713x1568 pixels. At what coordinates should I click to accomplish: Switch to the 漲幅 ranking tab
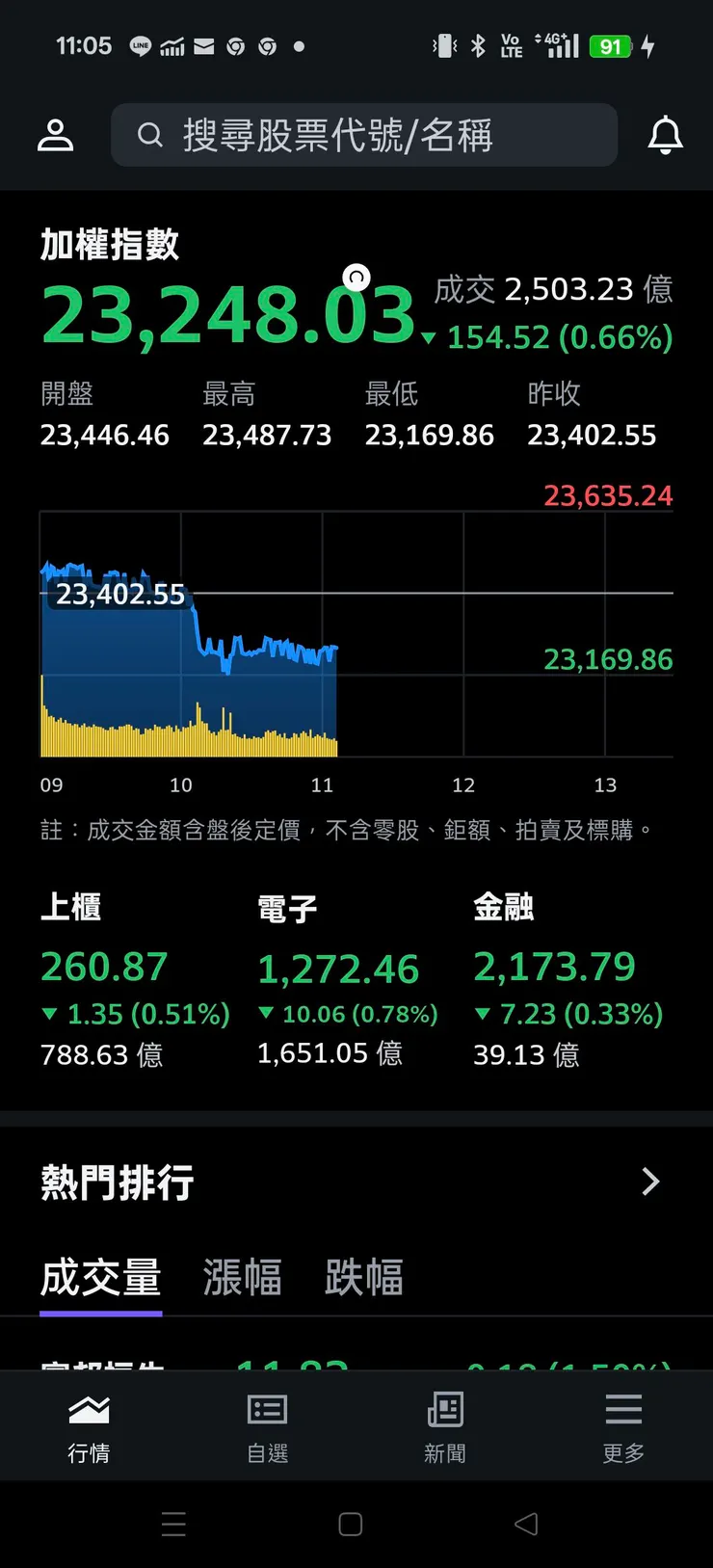point(242,1278)
